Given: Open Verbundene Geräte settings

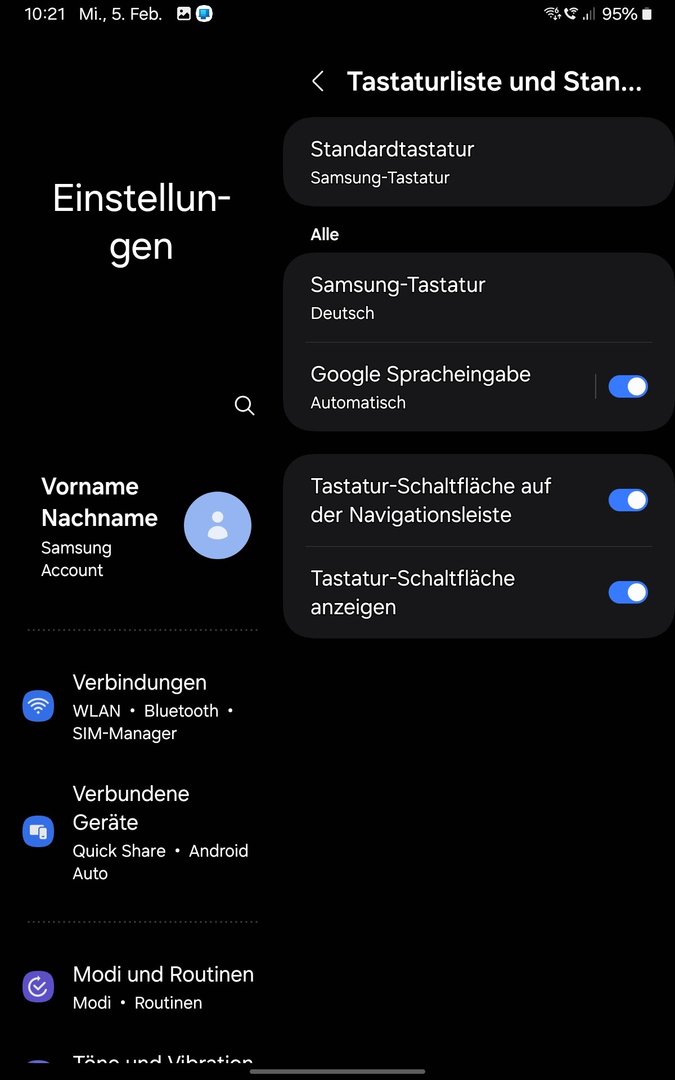Looking at the screenshot, I should [140, 831].
